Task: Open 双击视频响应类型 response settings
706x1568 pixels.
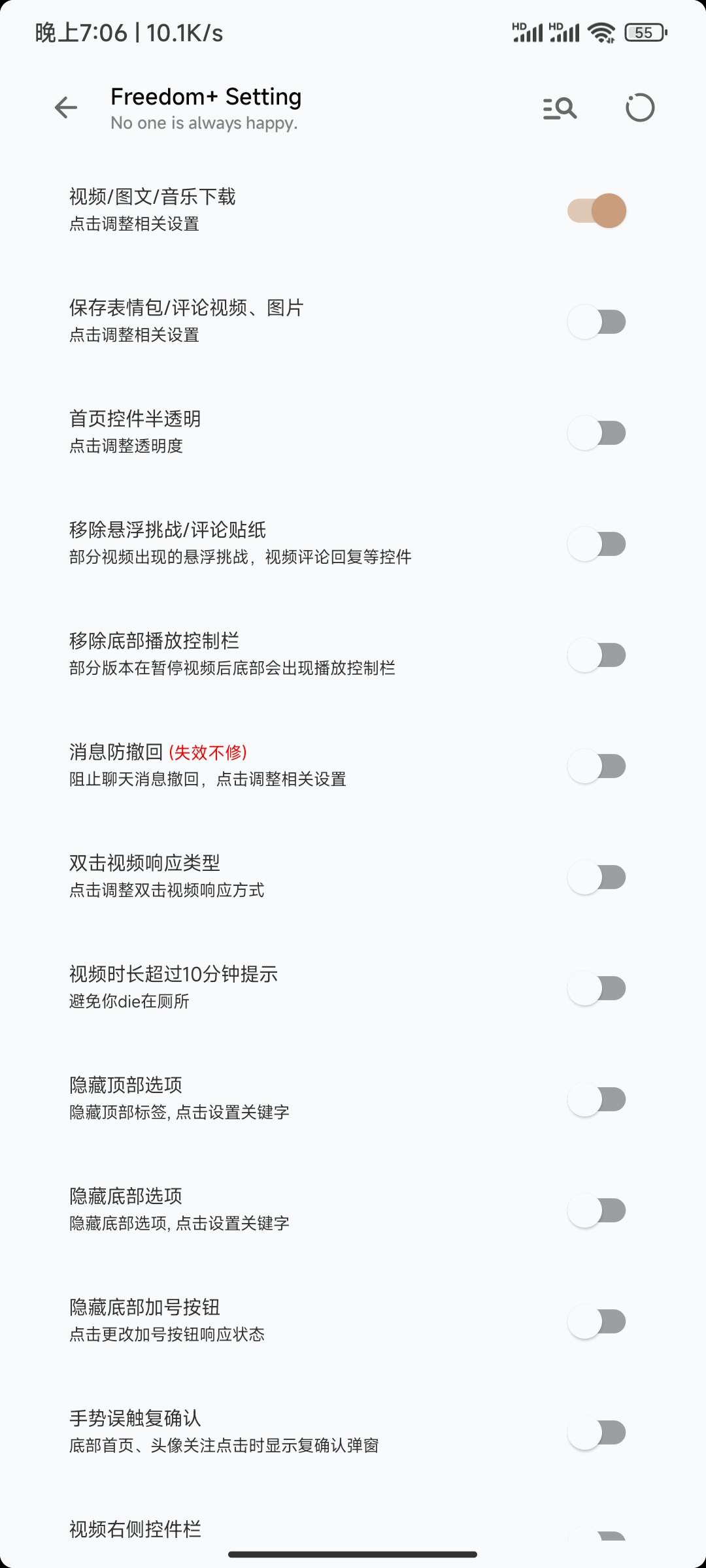Action: click(x=261, y=875)
